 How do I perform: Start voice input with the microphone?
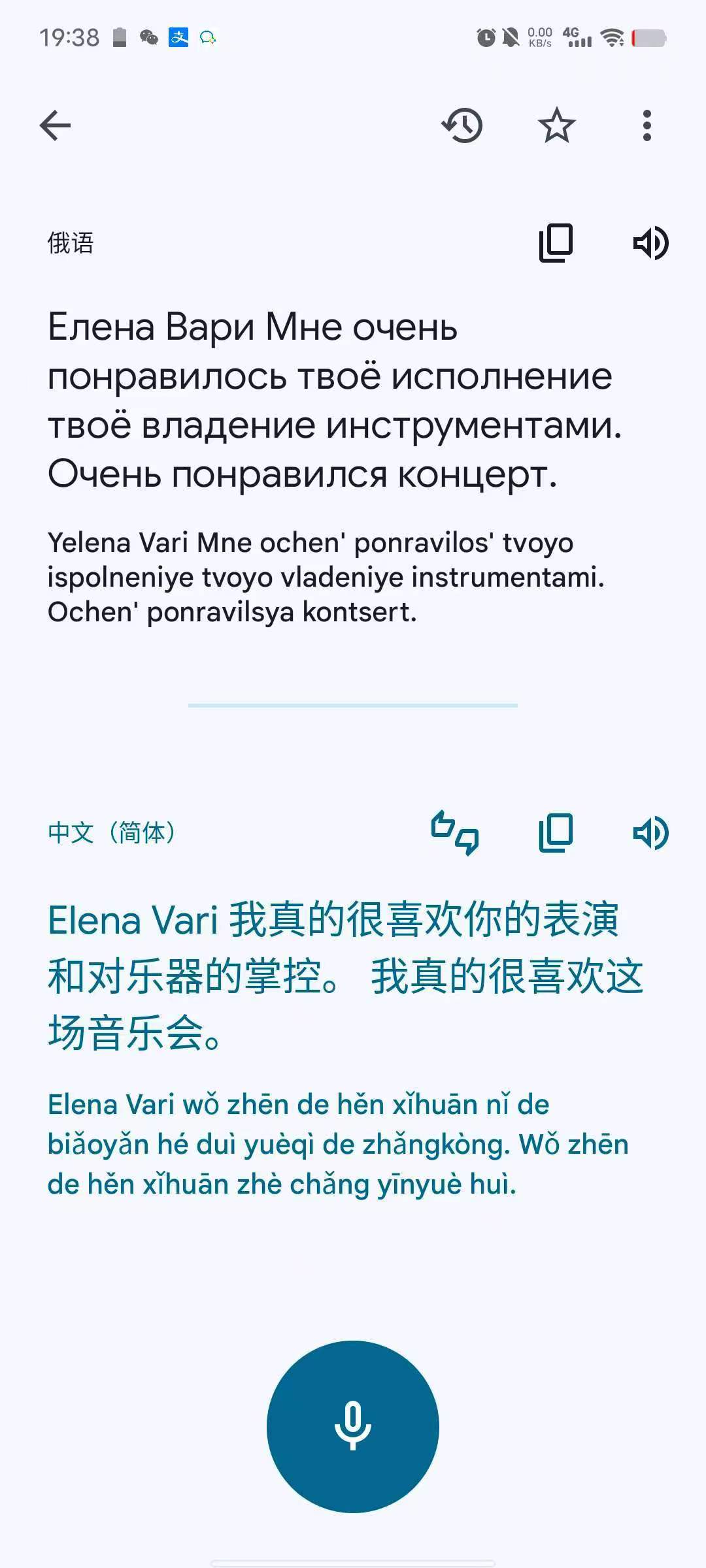353,1426
